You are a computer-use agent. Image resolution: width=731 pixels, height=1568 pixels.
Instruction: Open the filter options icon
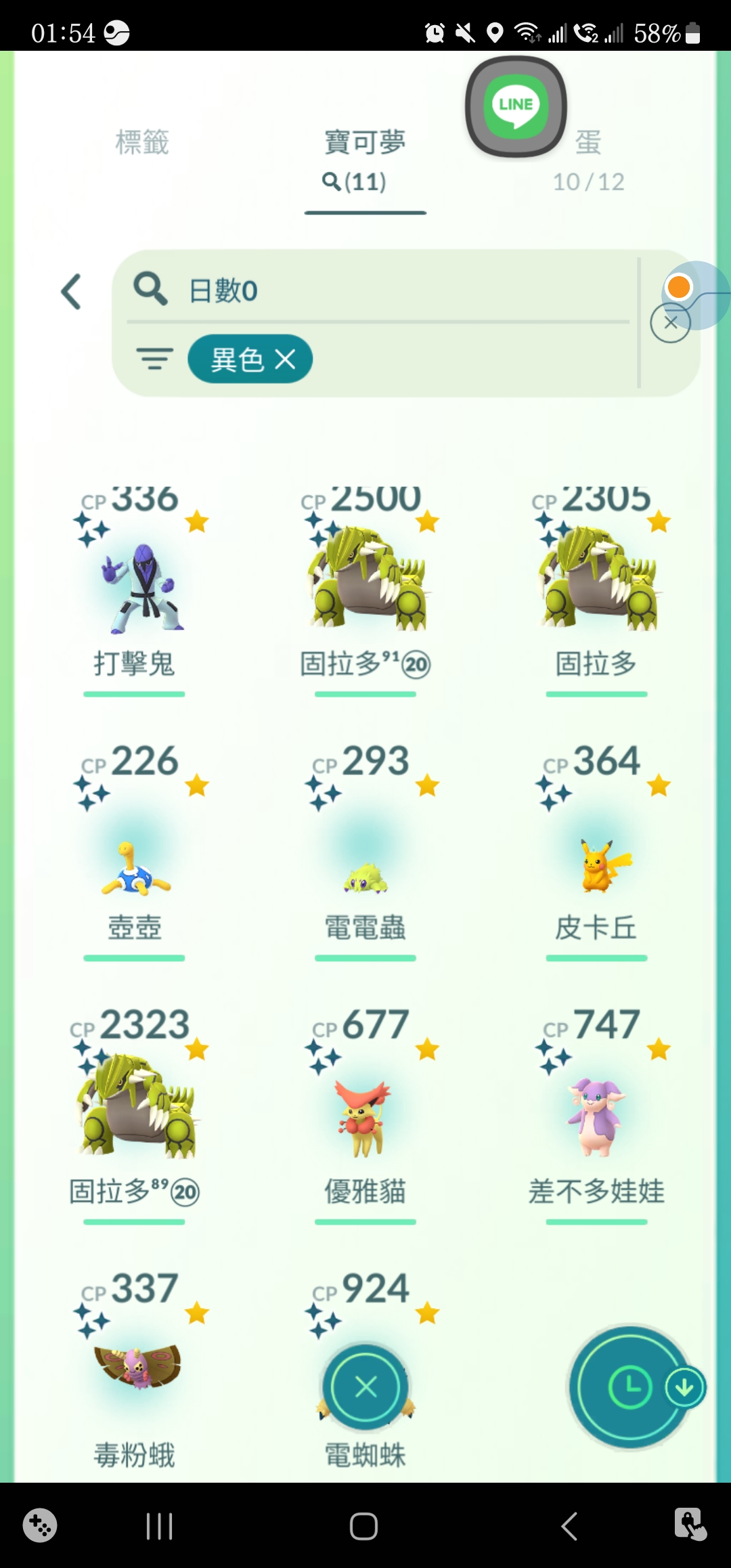coord(154,359)
